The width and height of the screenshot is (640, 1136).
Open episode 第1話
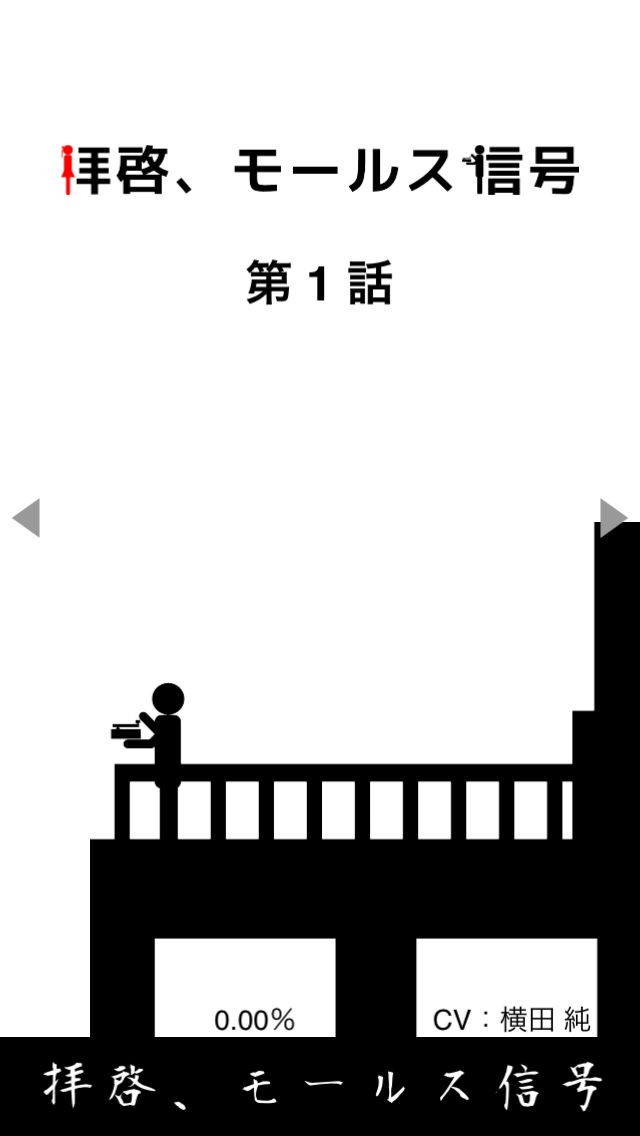click(x=319, y=283)
